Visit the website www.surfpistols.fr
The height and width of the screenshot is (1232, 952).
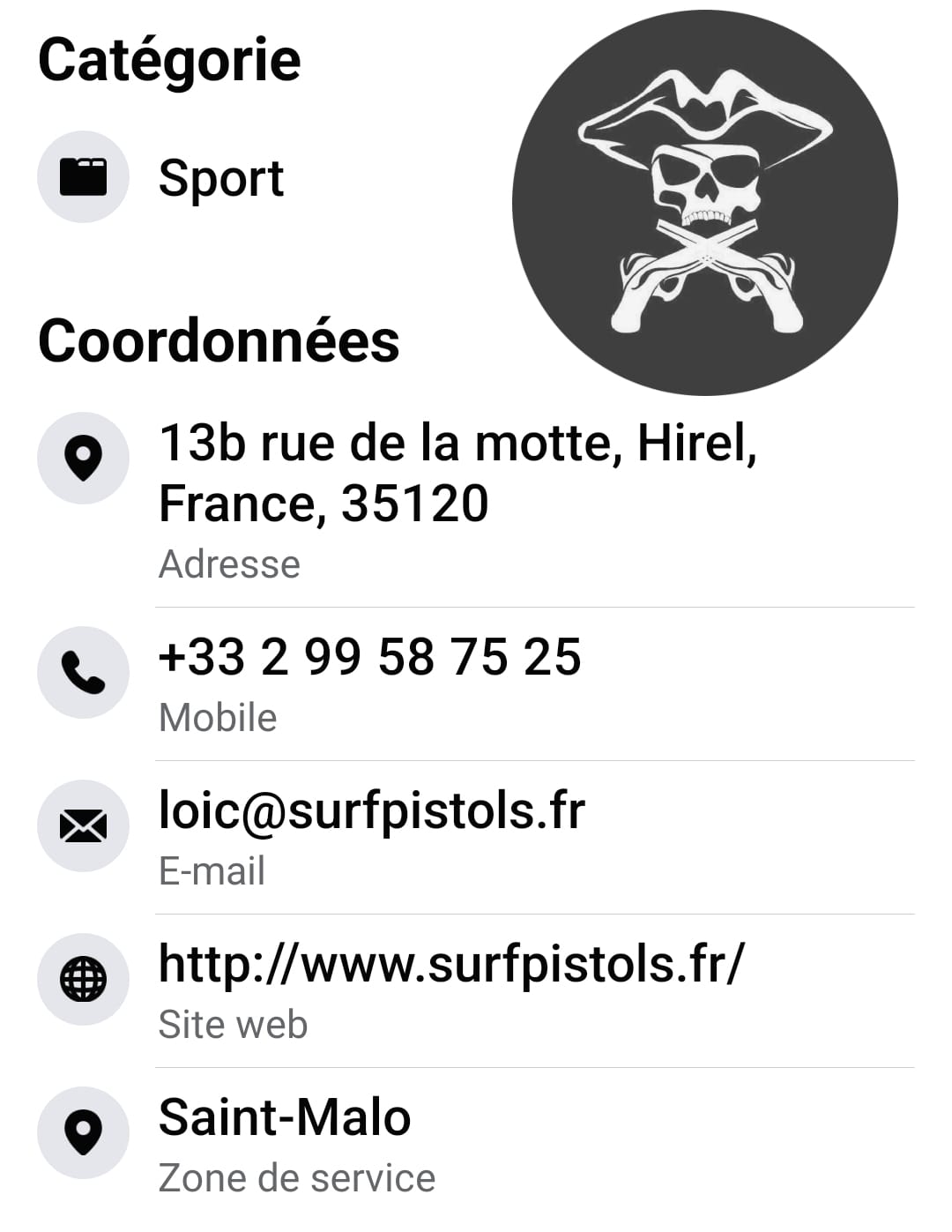(x=451, y=965)
